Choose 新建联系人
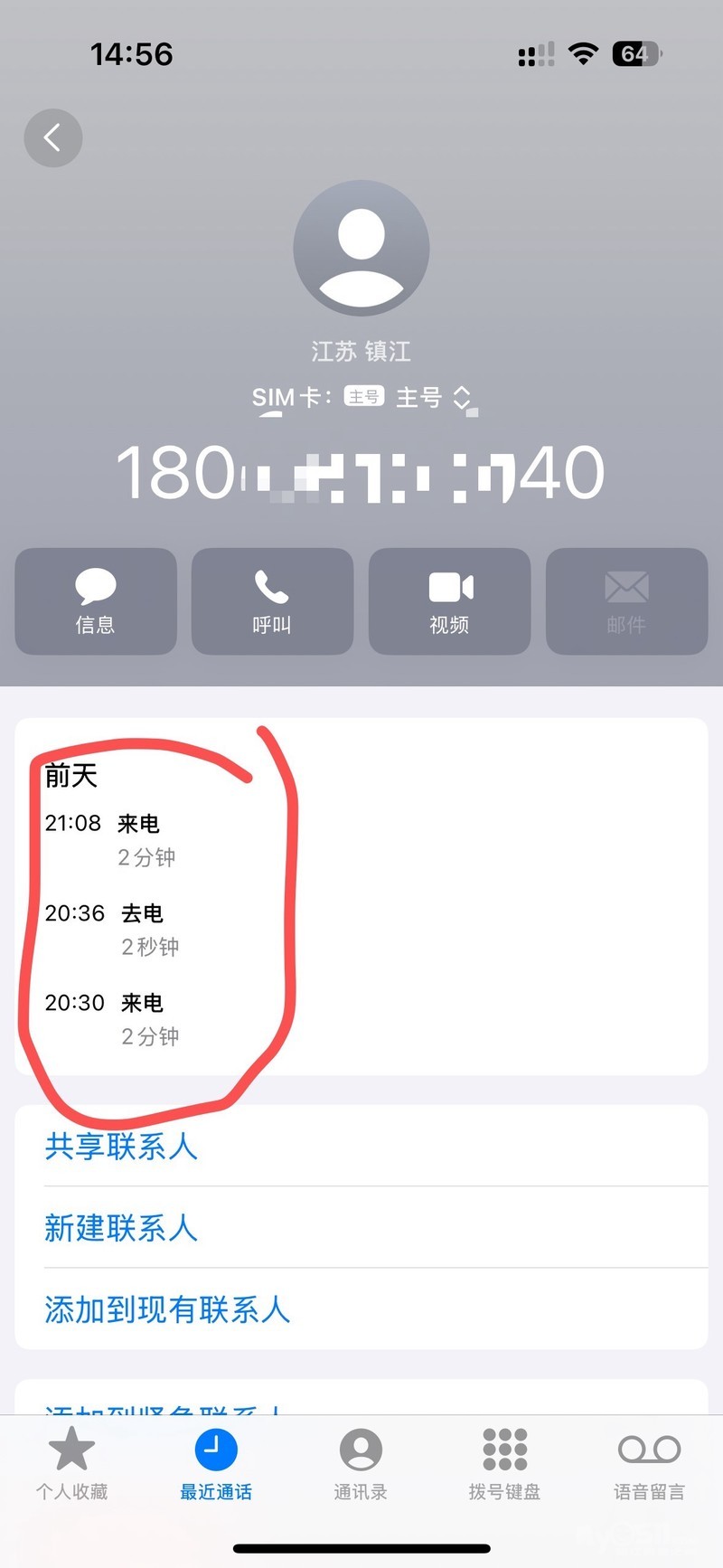The height and width of the screenshot is (1568, 723). pos(361,1227)
